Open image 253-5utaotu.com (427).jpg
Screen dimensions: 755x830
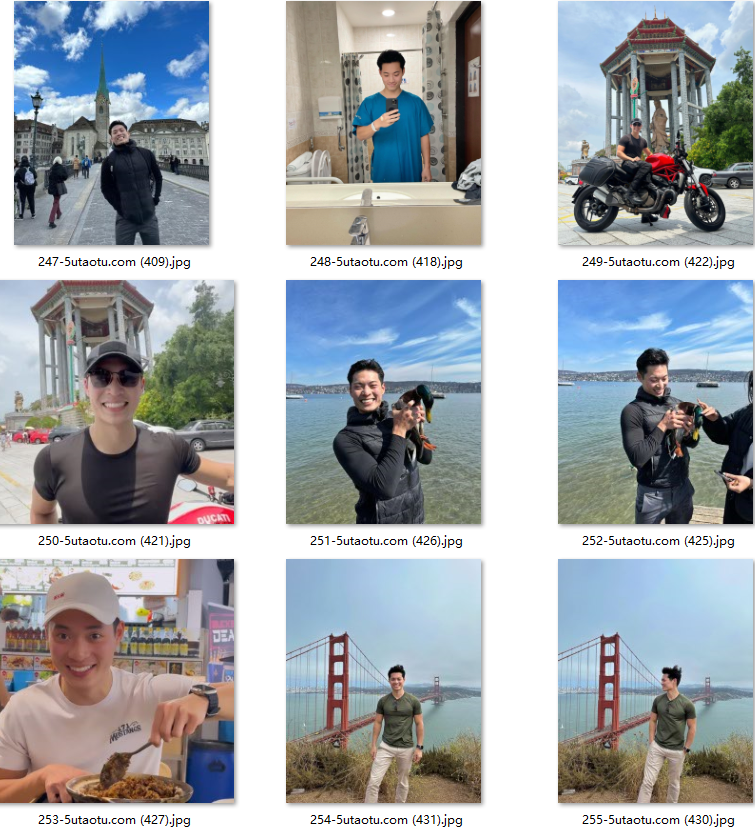tap(117, 681)
